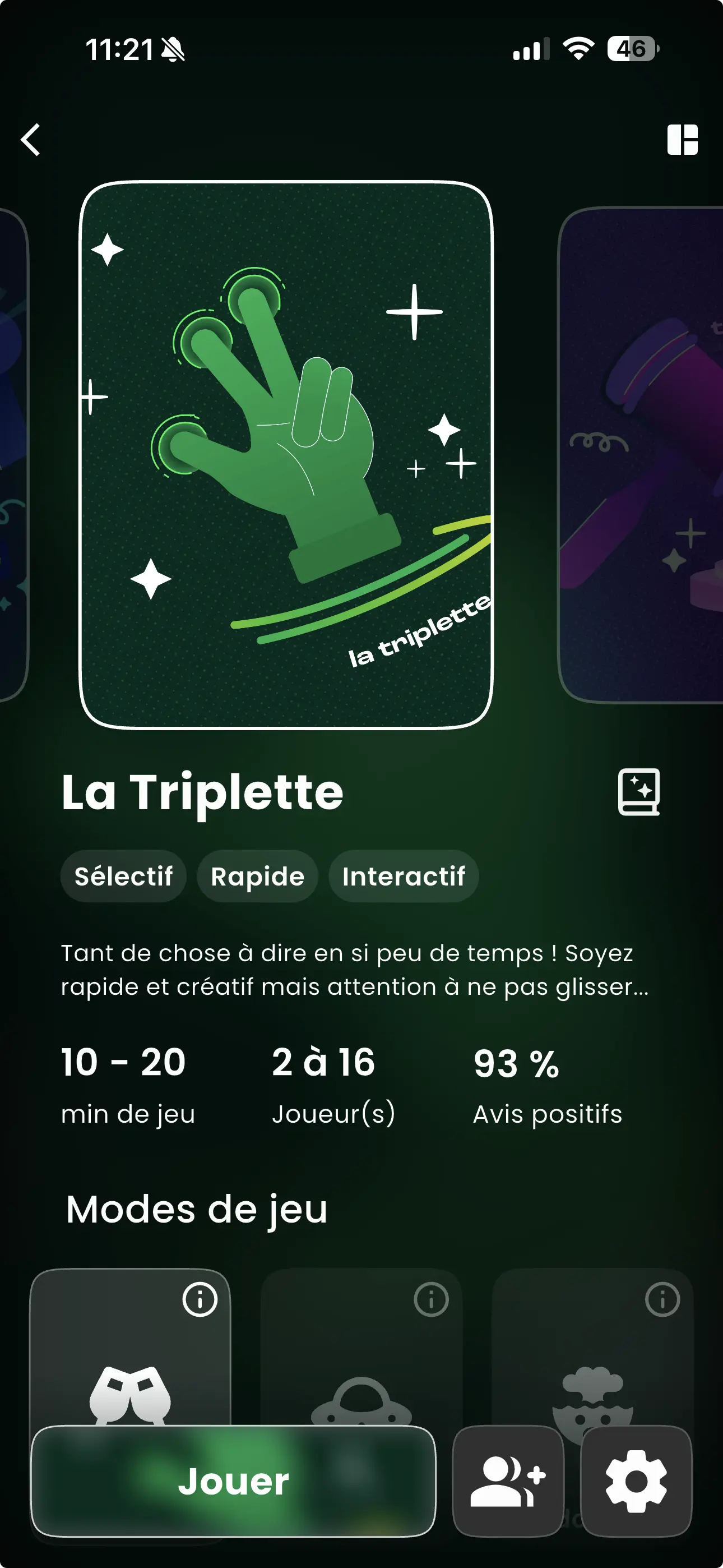Tap the back navigation arrow
Image resolution: width=723 pixels, height=1568 pixels.
click(x=30, y=141)
